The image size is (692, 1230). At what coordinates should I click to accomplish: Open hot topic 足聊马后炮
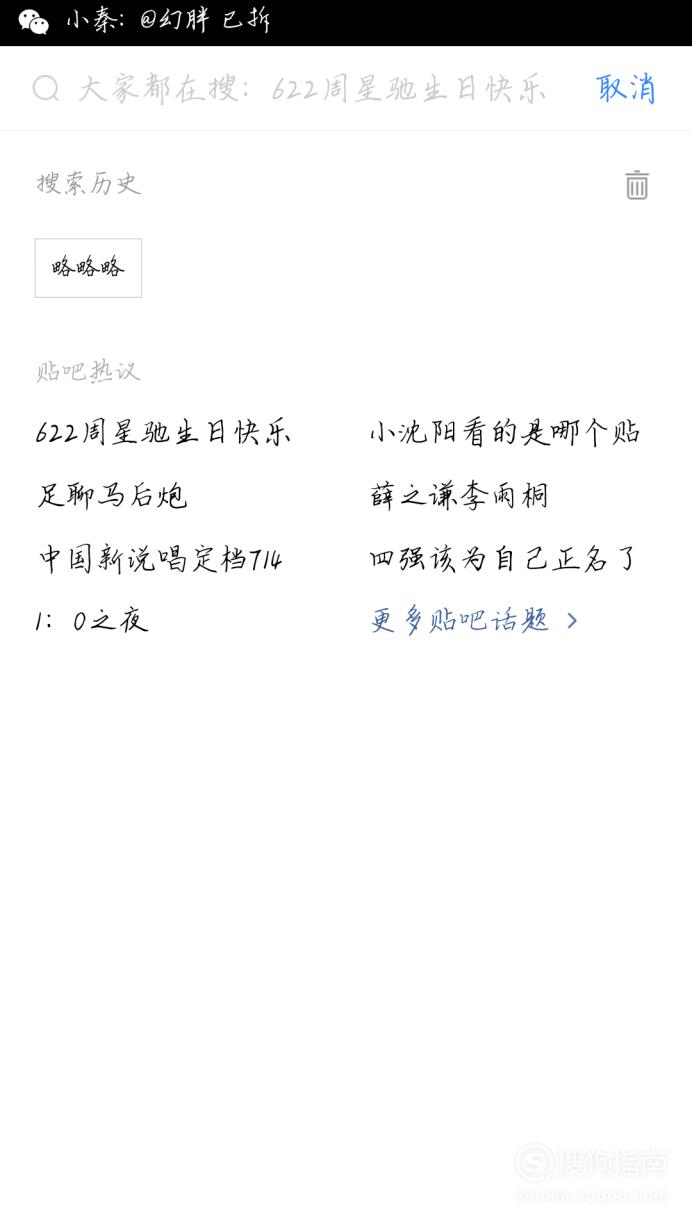(x=112, y=495)
